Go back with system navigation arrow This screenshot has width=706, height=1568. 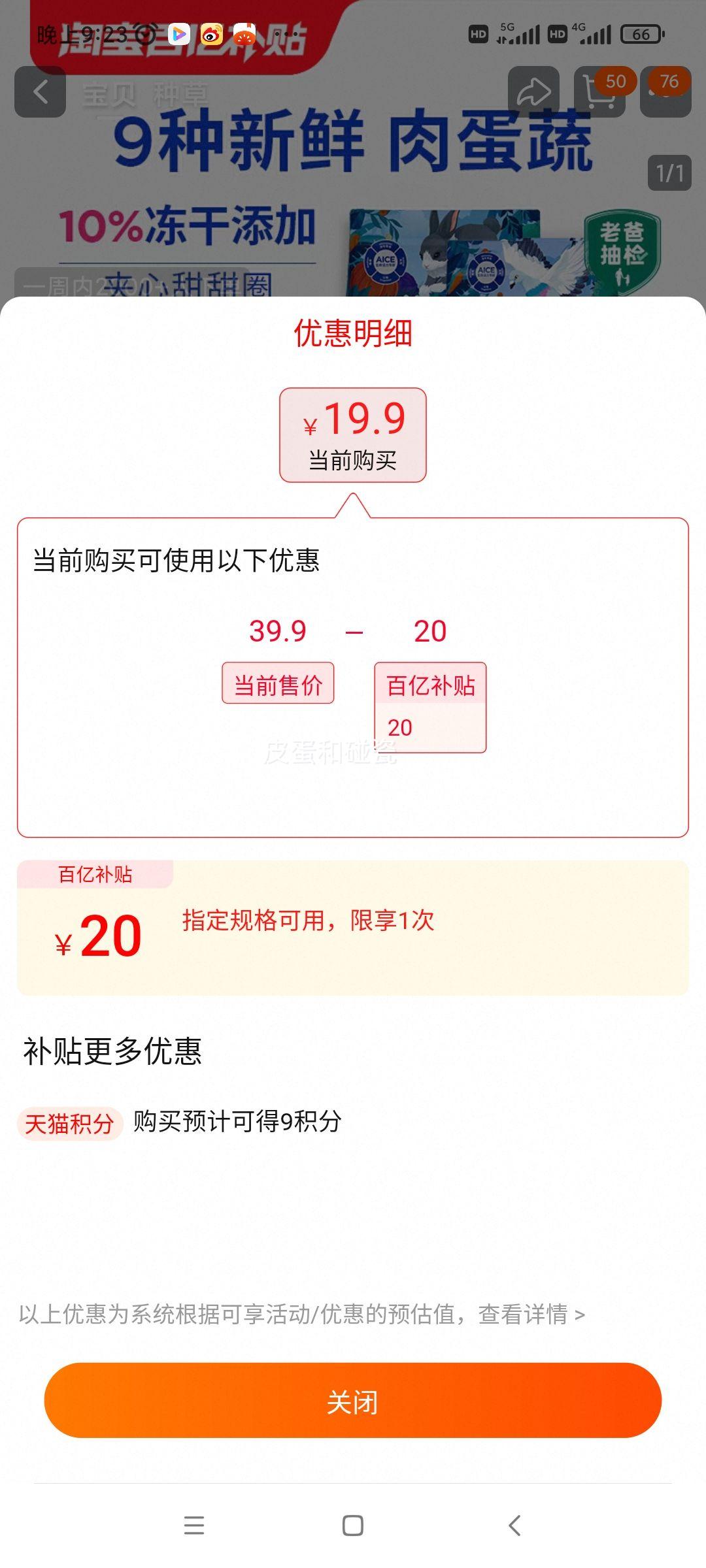[x=514, y=1526]
